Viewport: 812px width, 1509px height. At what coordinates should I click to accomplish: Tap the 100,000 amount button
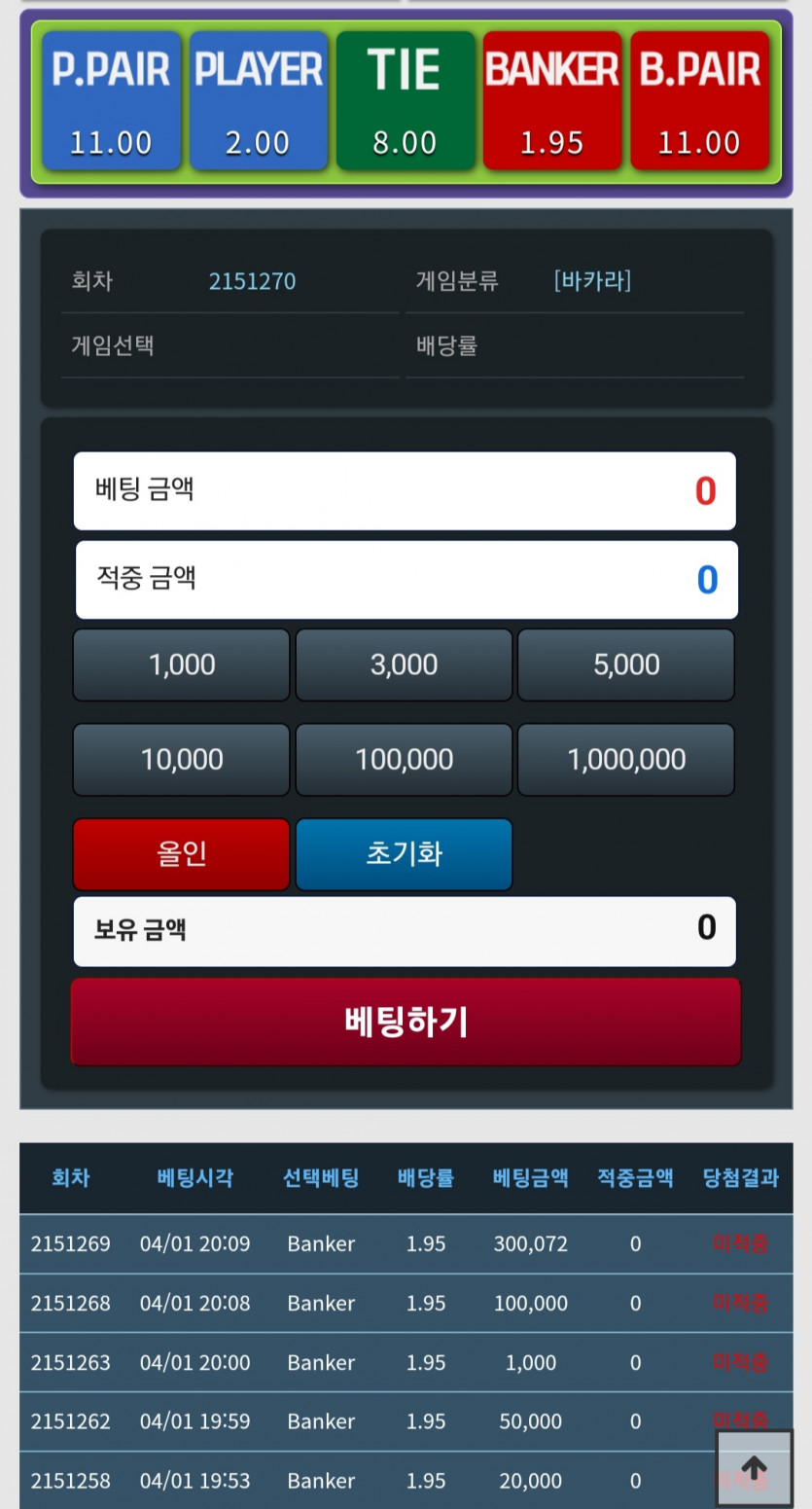coord(404,760)
